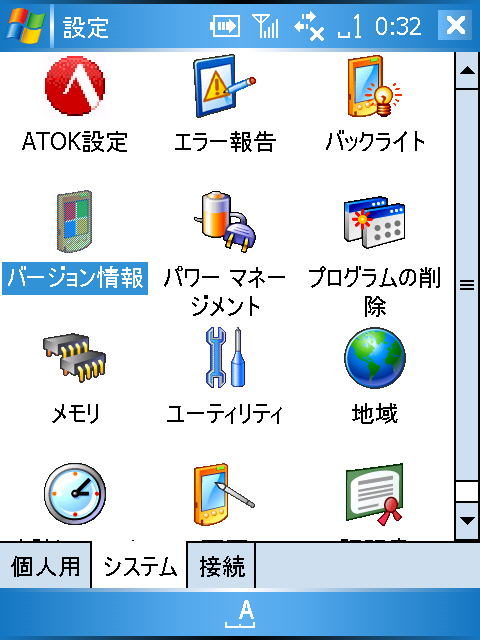Switch to the 個人用 tab
This screenshot has width=480, height=640.
point(45,566)
